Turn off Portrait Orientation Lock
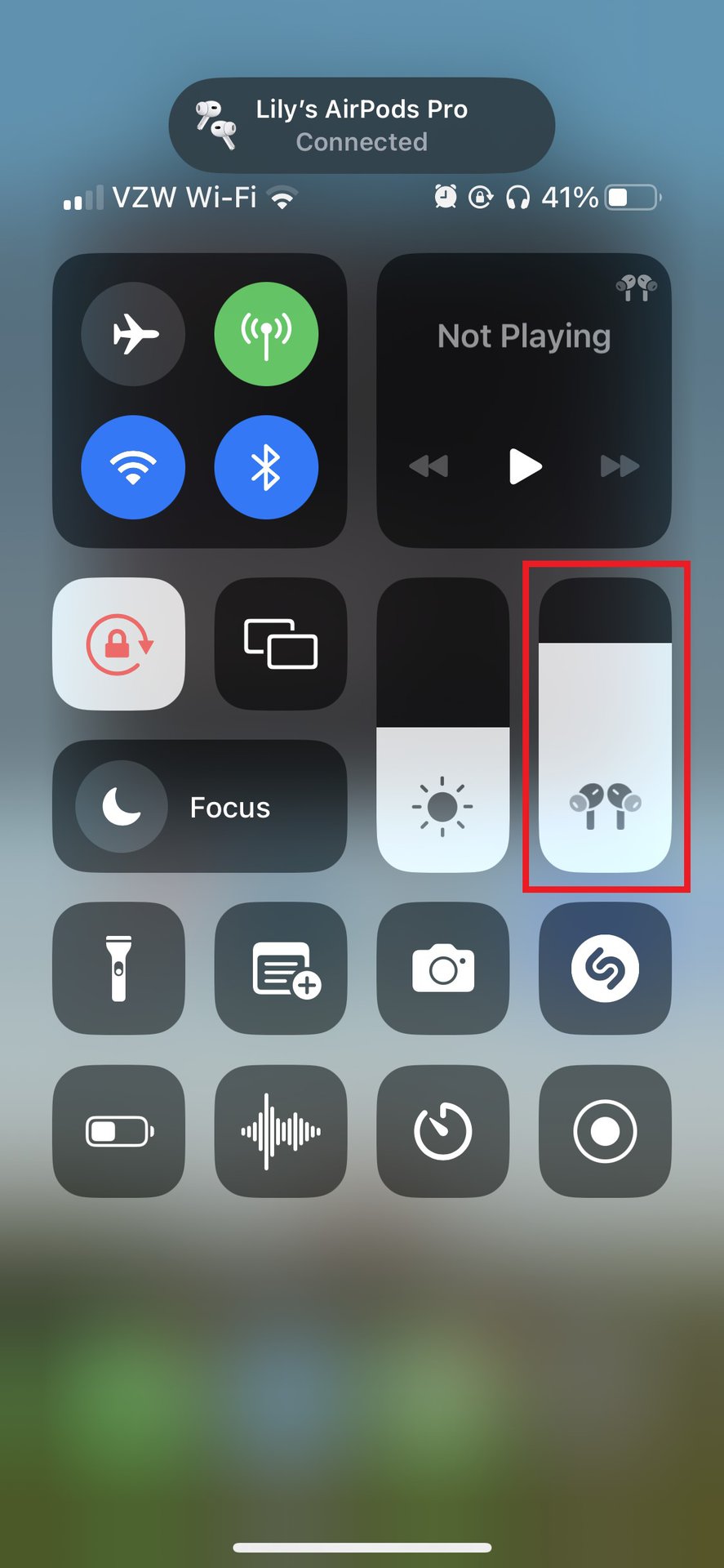The height and width of the screenshot is (1568, 724). coord(119,644)
